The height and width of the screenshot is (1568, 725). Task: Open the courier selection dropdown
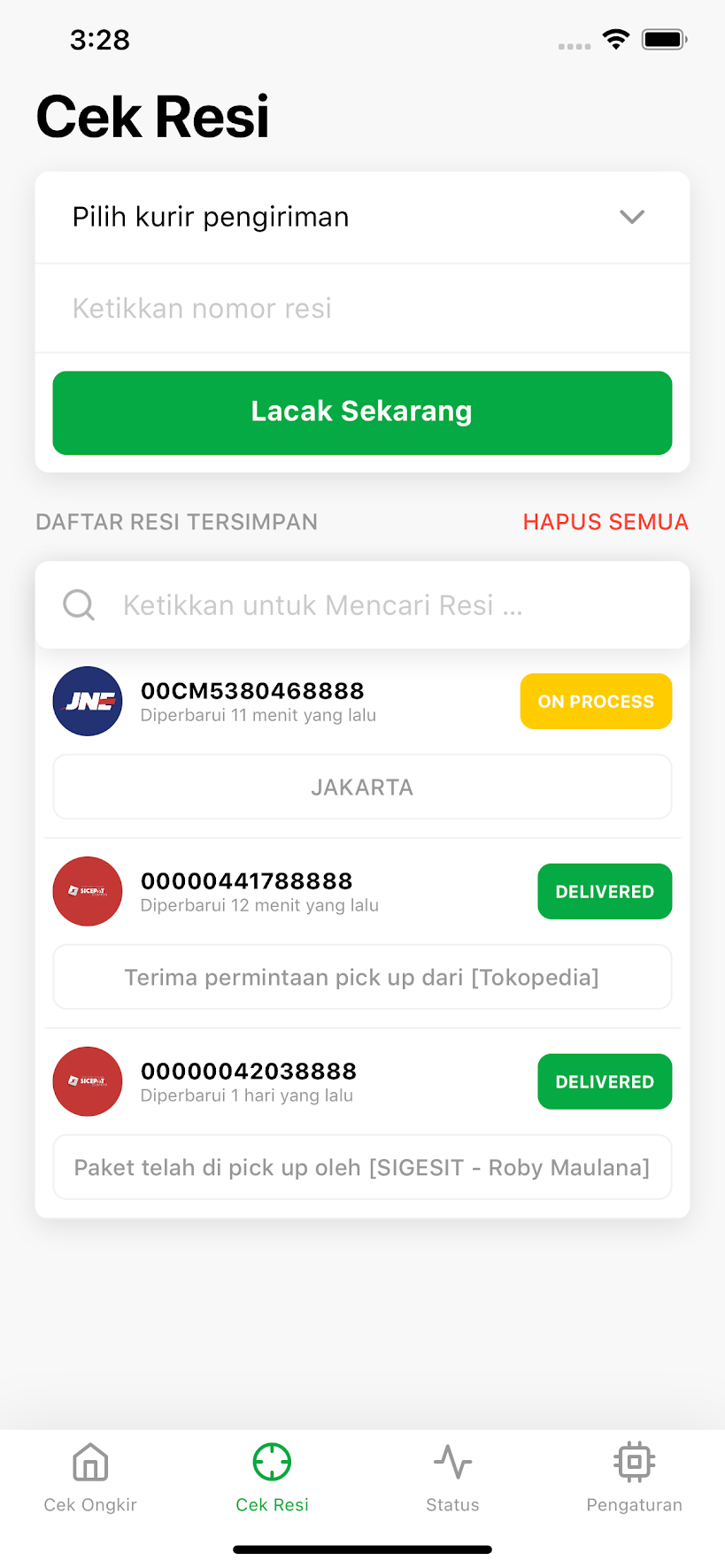pyautogui.click(x=361, y=218)
